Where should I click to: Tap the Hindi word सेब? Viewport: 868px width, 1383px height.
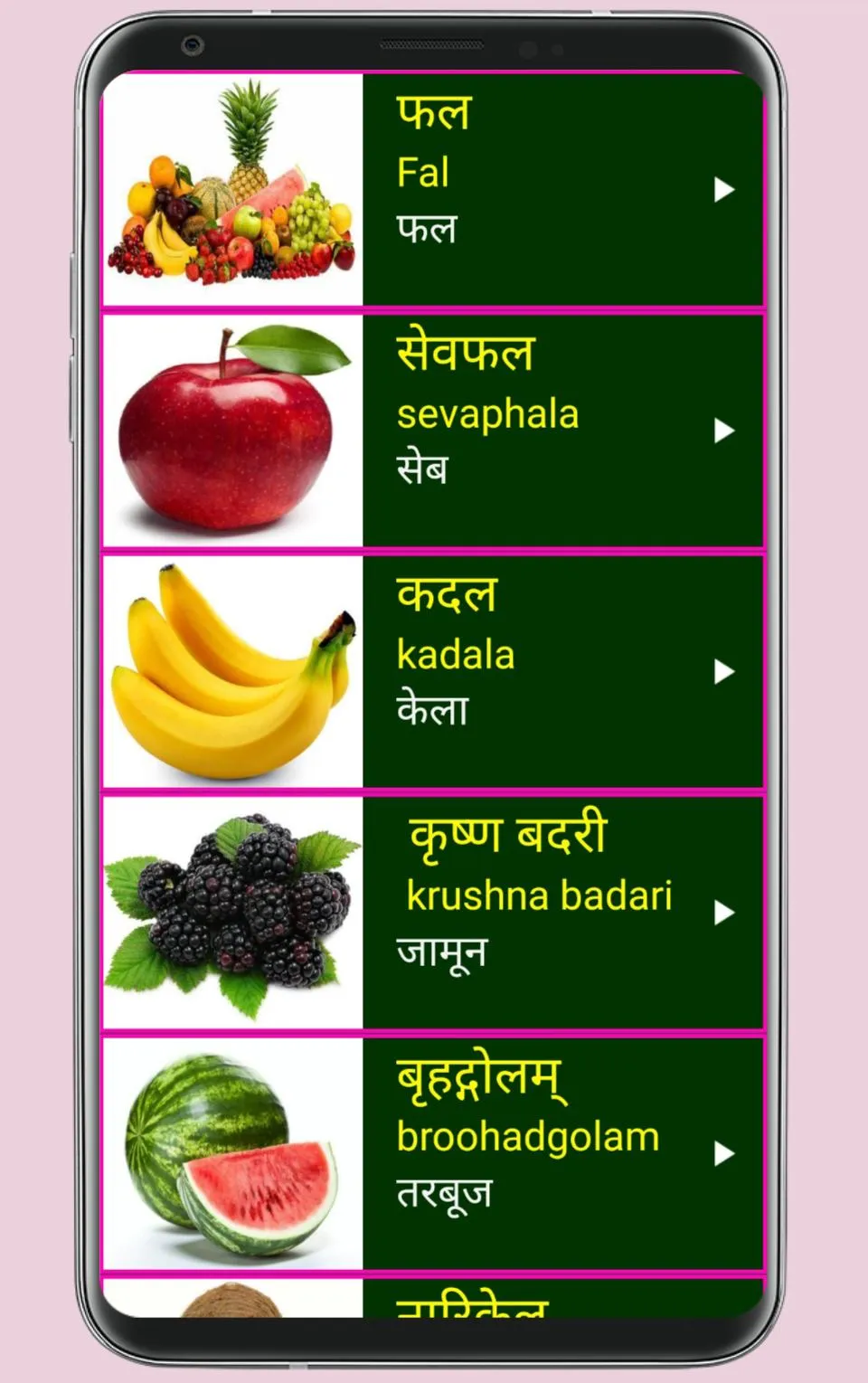(x=421, y=469)
